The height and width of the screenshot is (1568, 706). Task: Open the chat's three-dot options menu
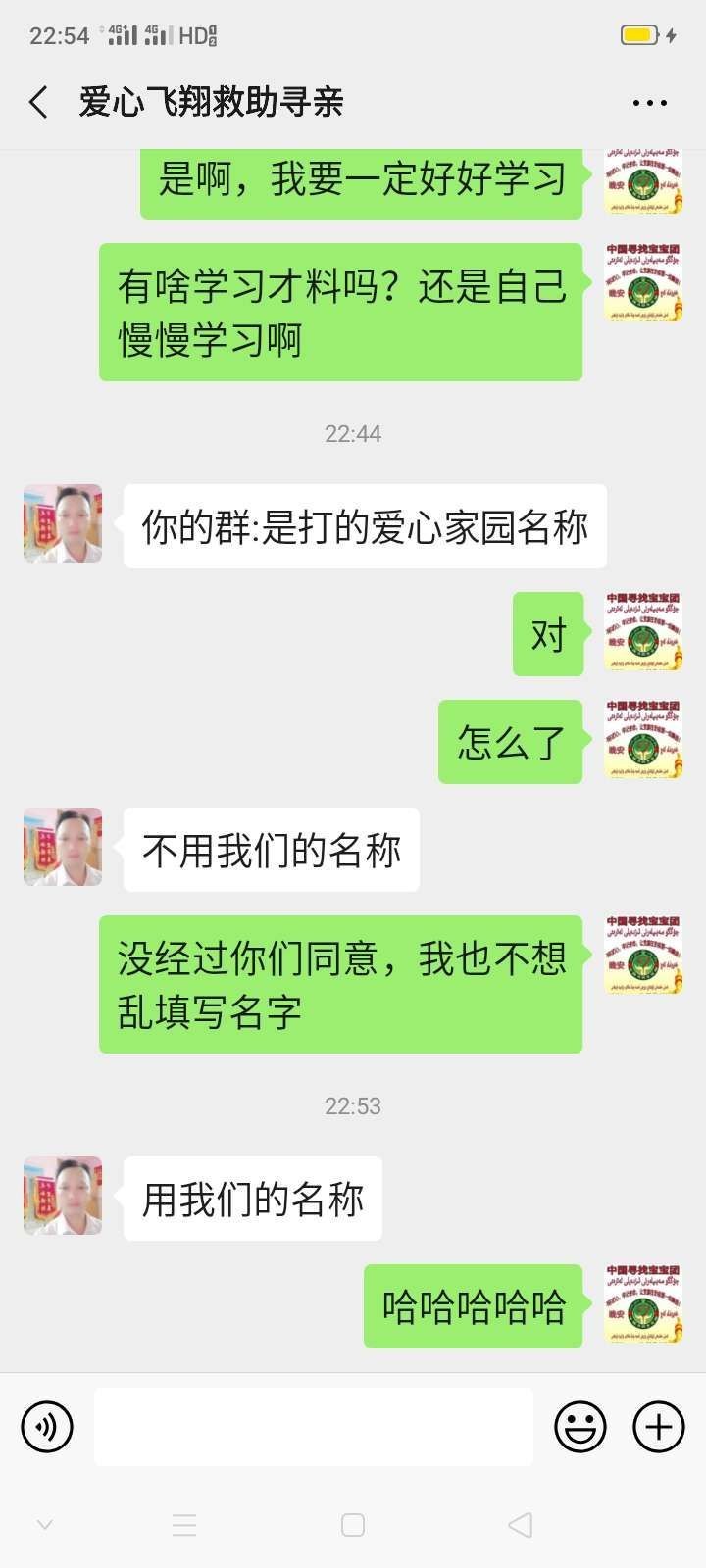(649, 102)
